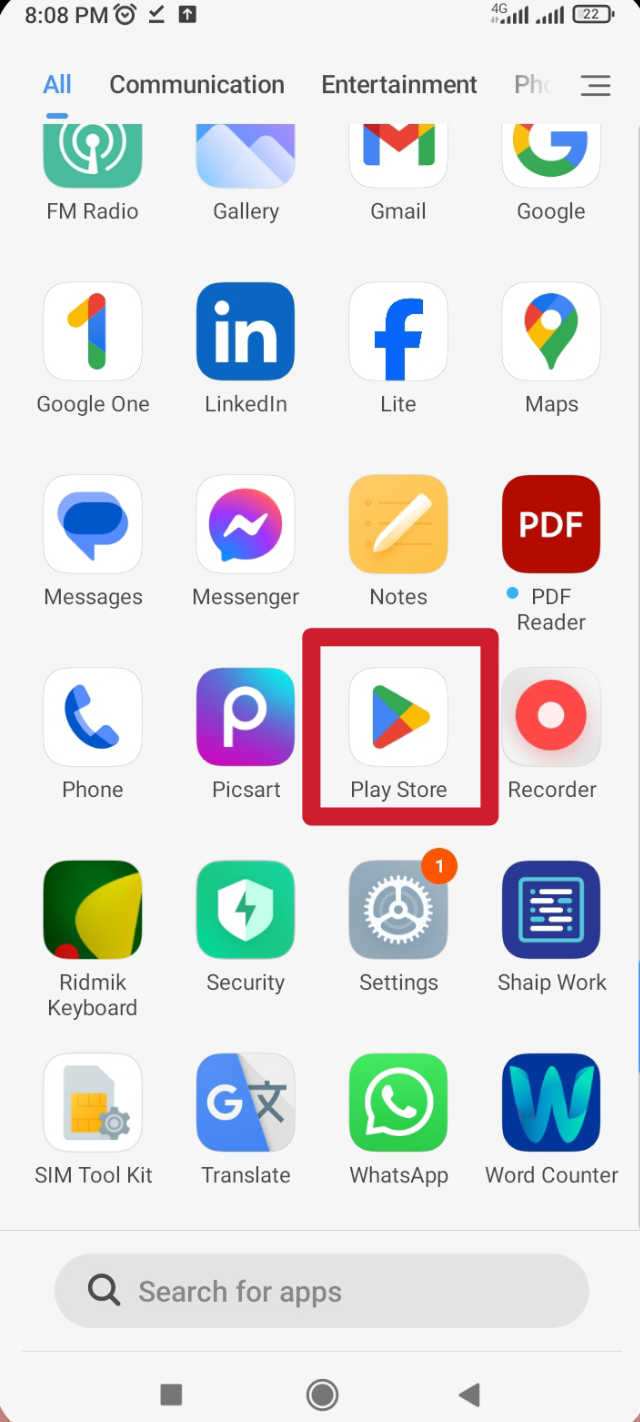Launch the Messenger app

click(245, 525)
